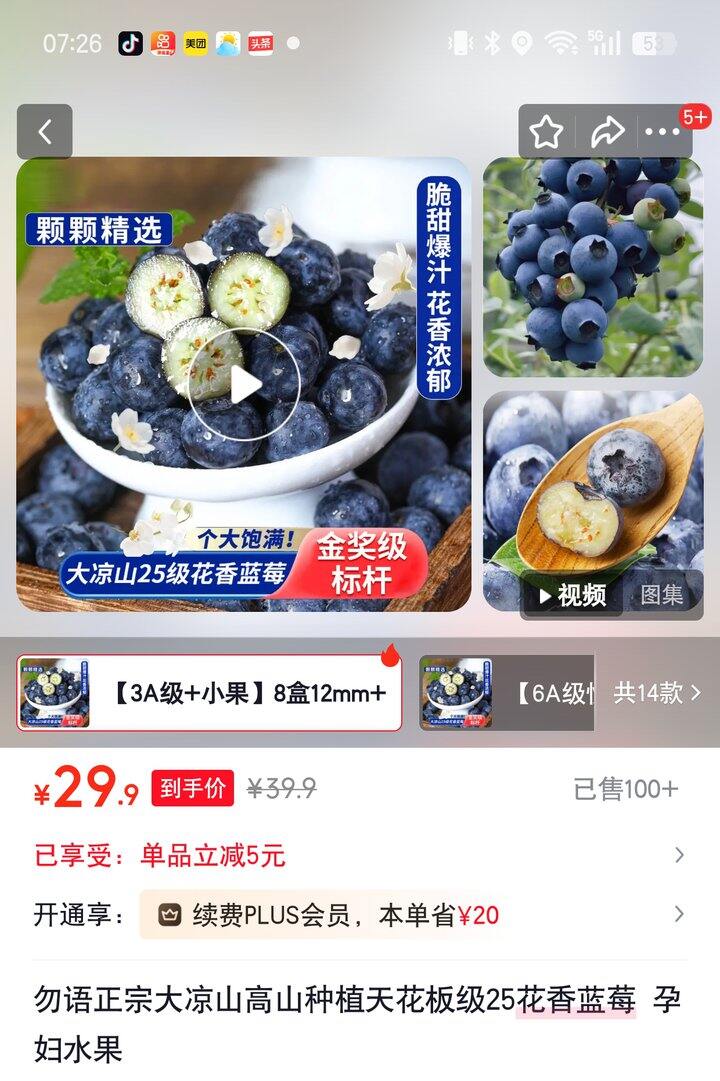Star the product to add to favorites
Viewport: 720px width, 1081px height.
(x=546, y=130)
